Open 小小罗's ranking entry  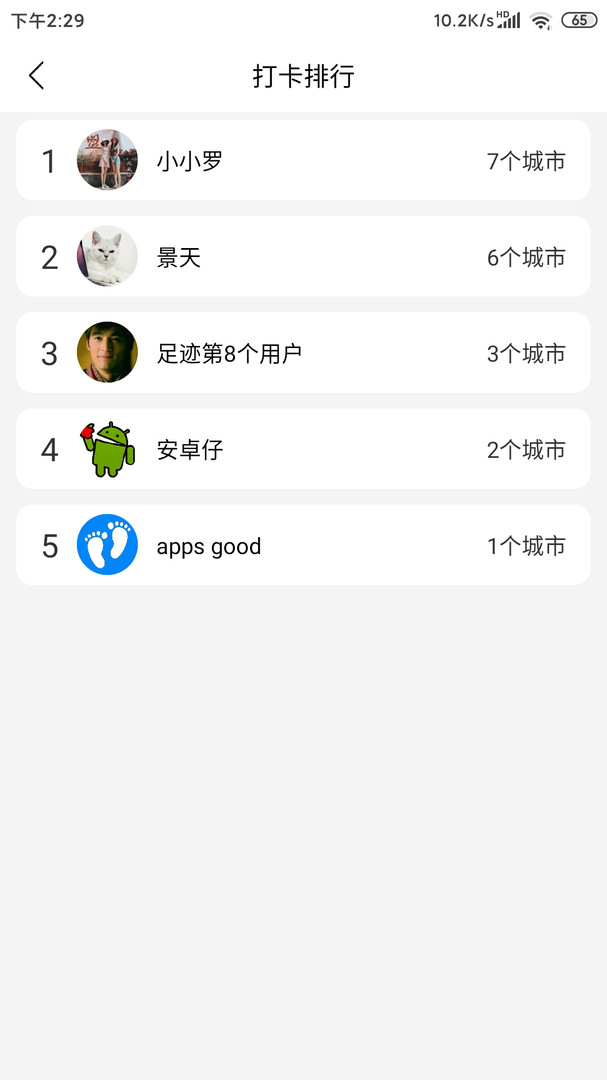pyautogui.click(x=303, y=161)
